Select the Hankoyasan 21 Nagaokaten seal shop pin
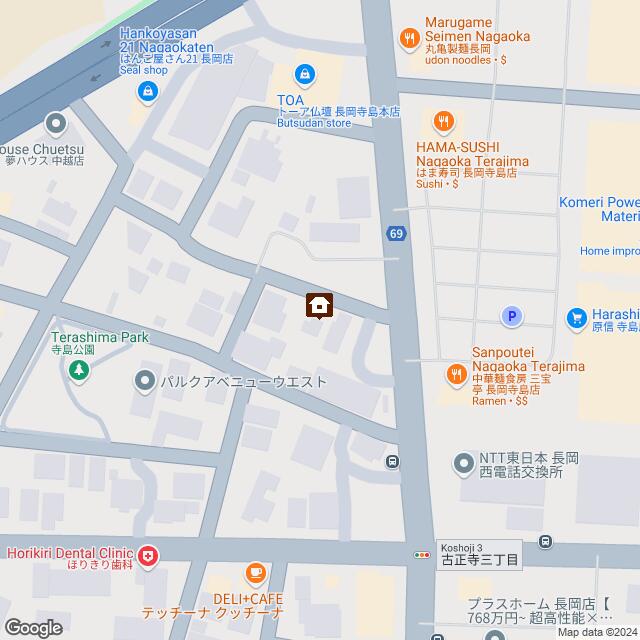 pyautogui.click(x=147, y=93)
